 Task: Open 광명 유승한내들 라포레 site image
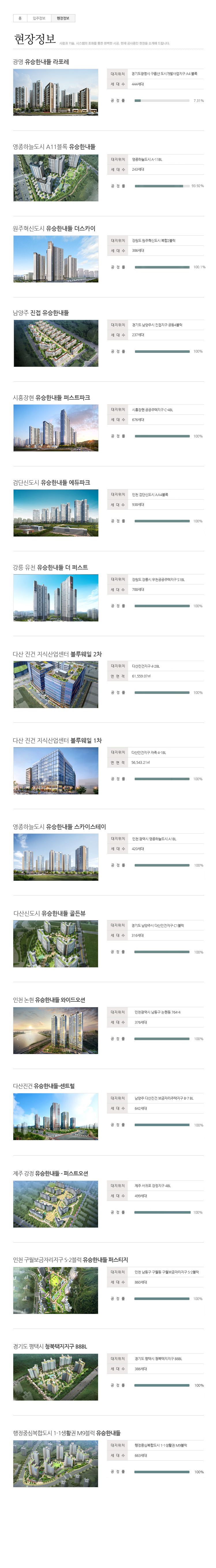click(x=55, y=92)
